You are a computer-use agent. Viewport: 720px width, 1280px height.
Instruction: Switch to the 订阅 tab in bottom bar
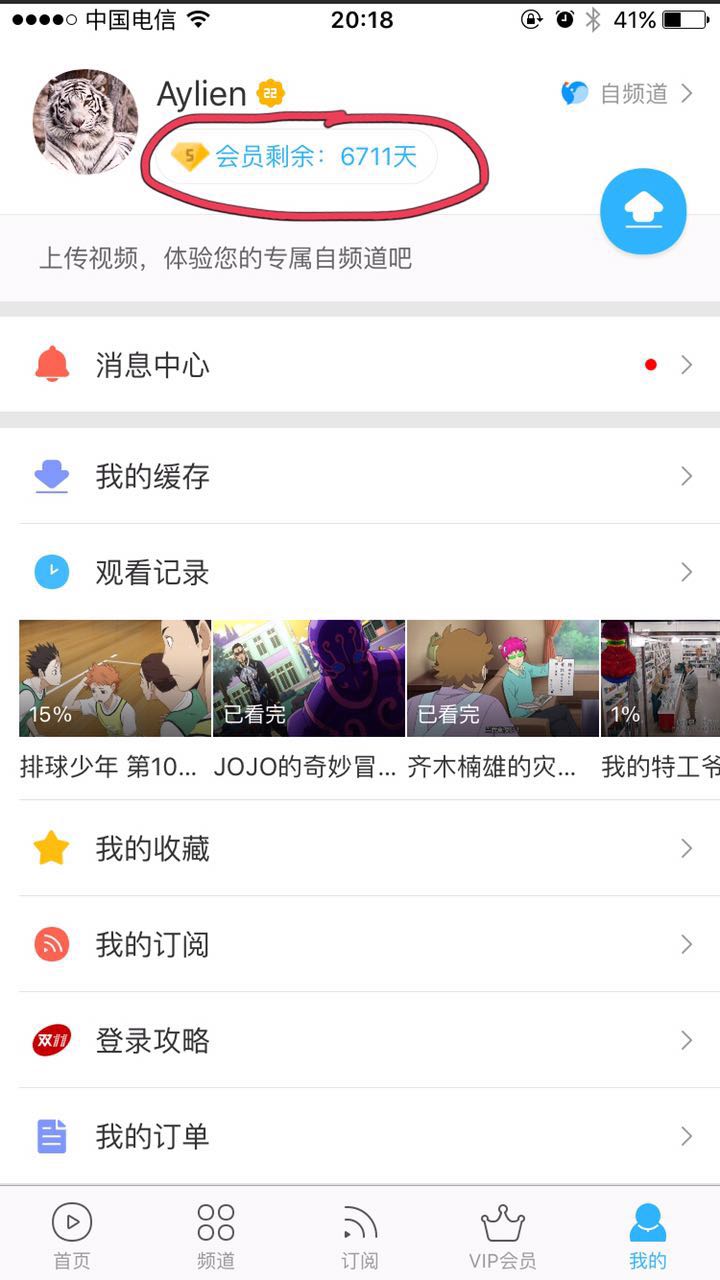coord(360,1235)
